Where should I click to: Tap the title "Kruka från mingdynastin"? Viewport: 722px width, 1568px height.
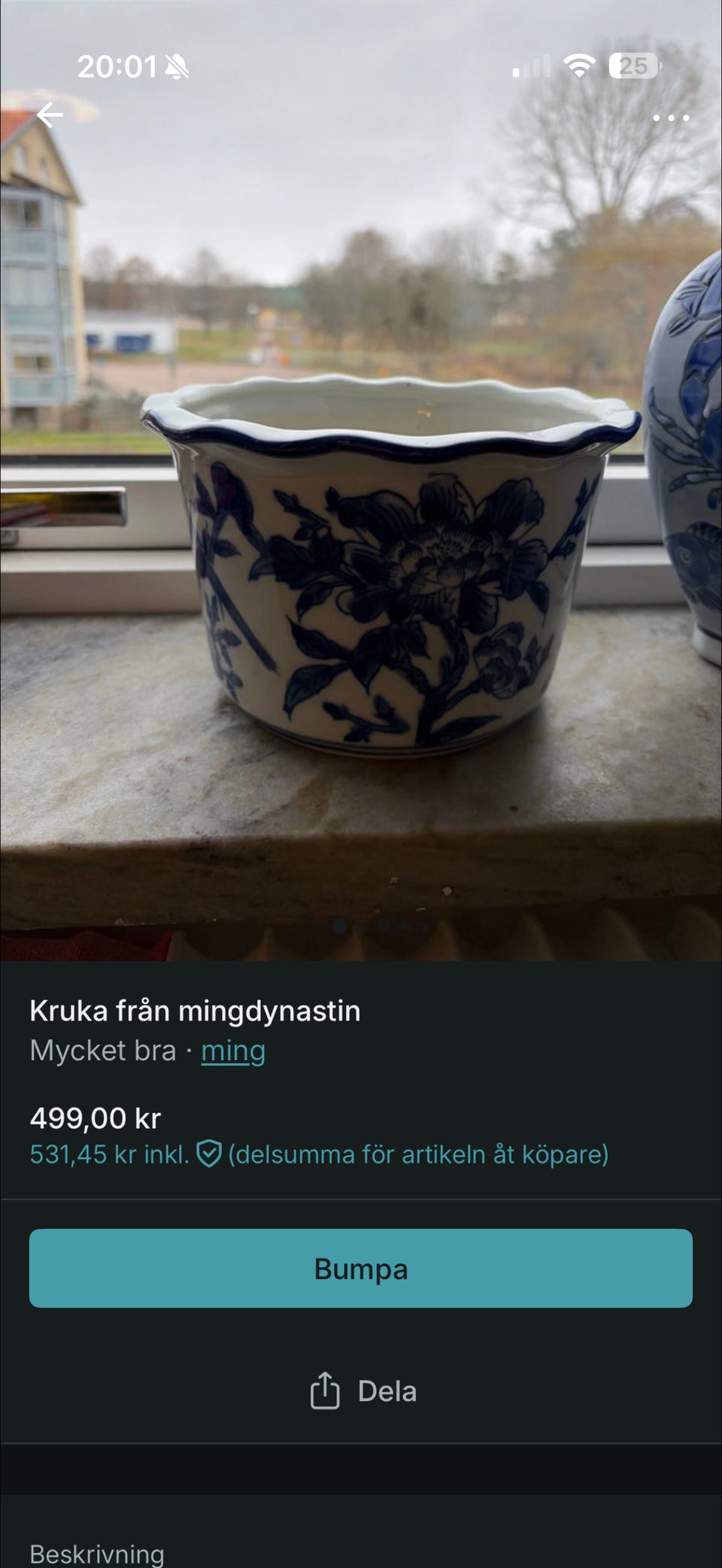[195, 1011]
